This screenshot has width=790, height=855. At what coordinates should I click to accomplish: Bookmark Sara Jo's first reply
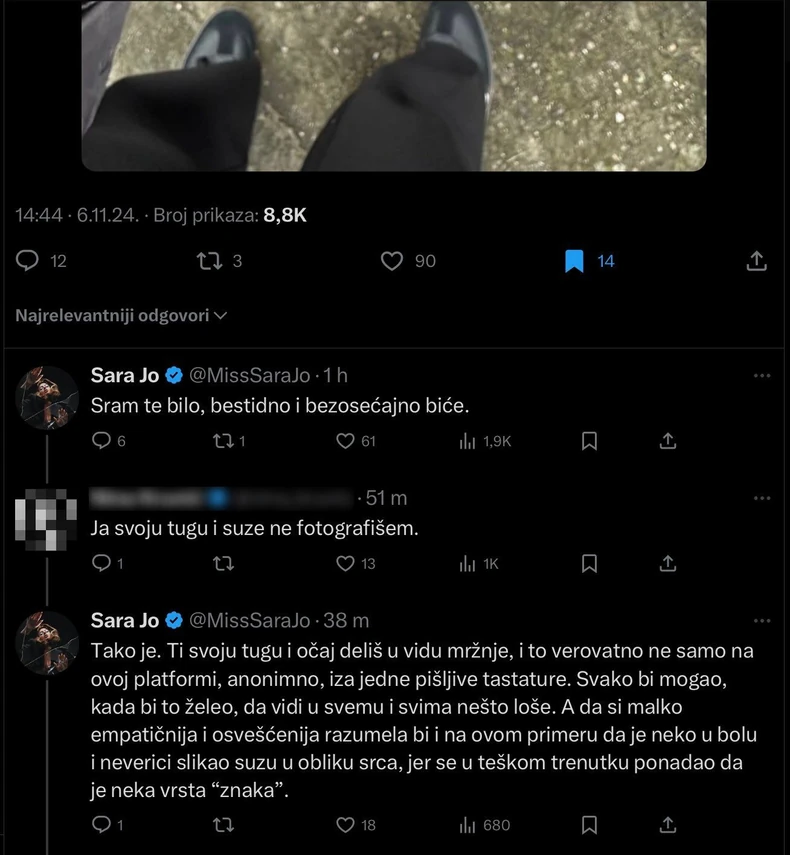pyautogui.click(x=589, y=440)
